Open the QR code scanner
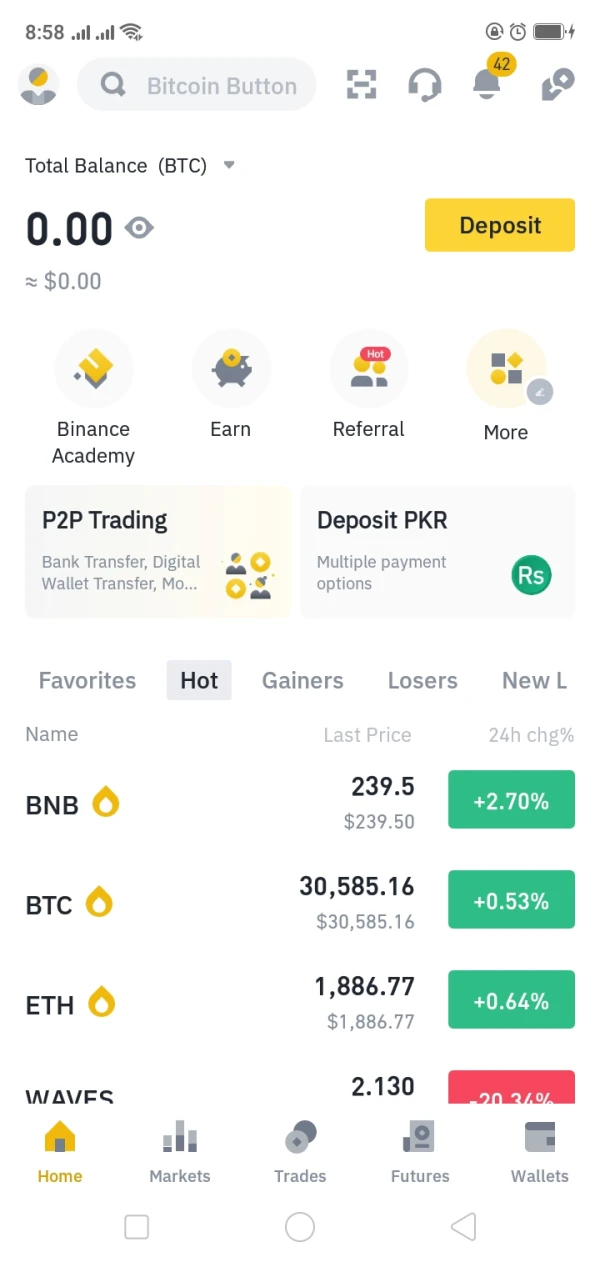 (x=361, y=85)
